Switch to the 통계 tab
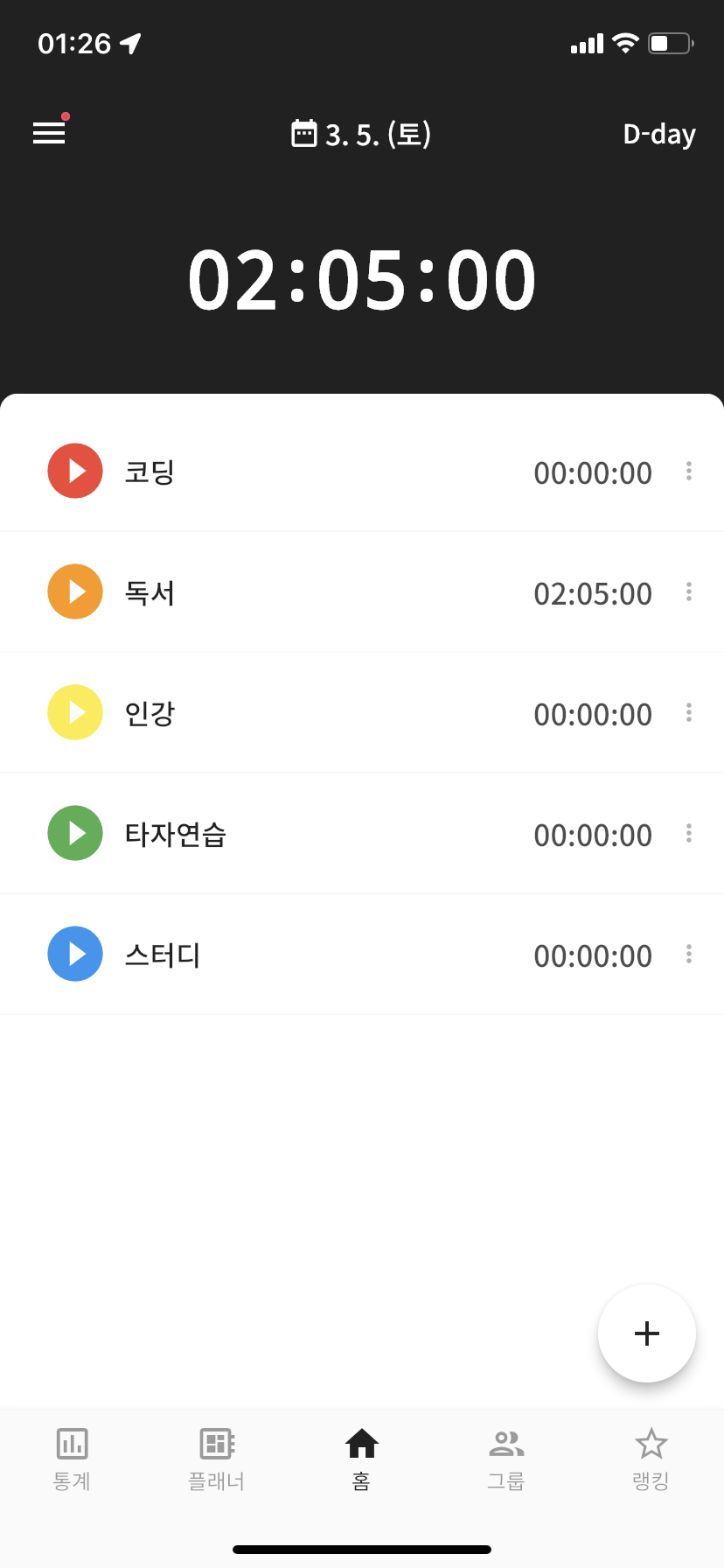 [73, 1459]
